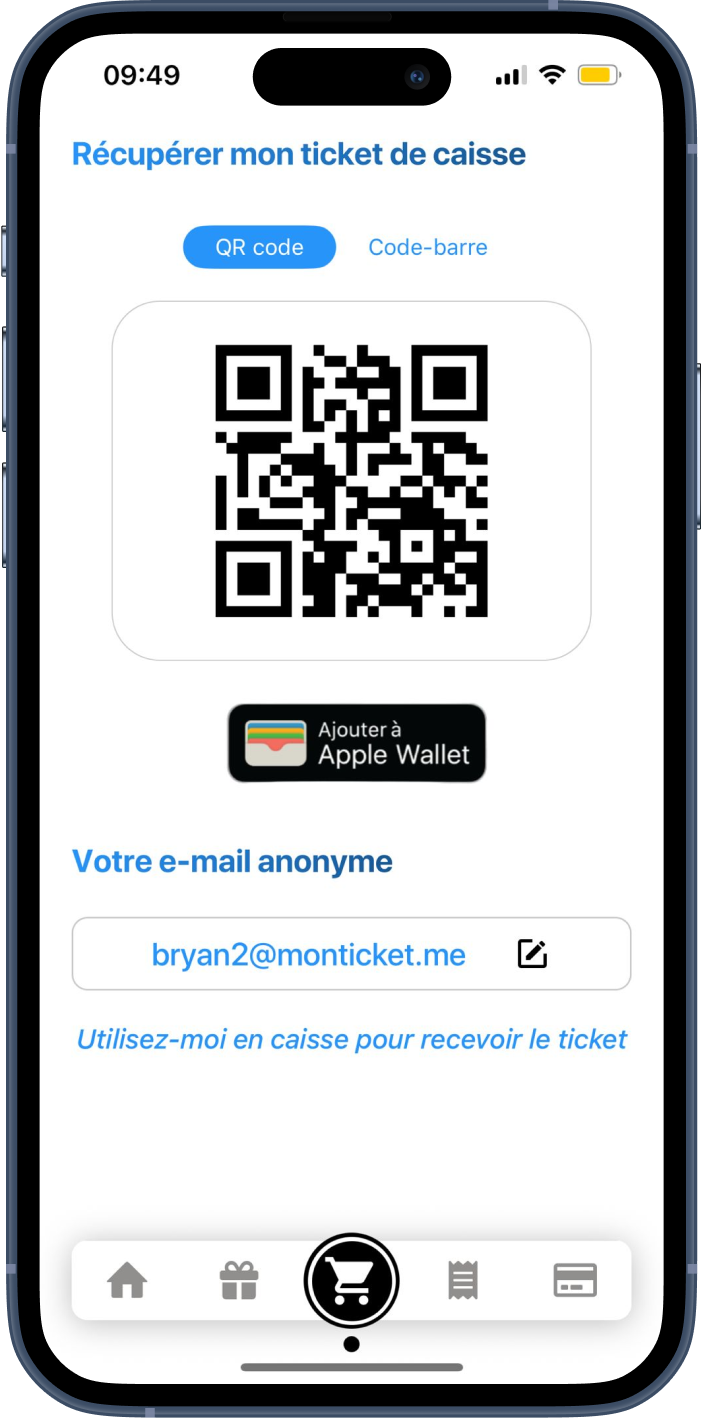This screenshot has width=701, height=1418.
Task: Go to the gift rewards tab
Action: (x=239, y=1280)
